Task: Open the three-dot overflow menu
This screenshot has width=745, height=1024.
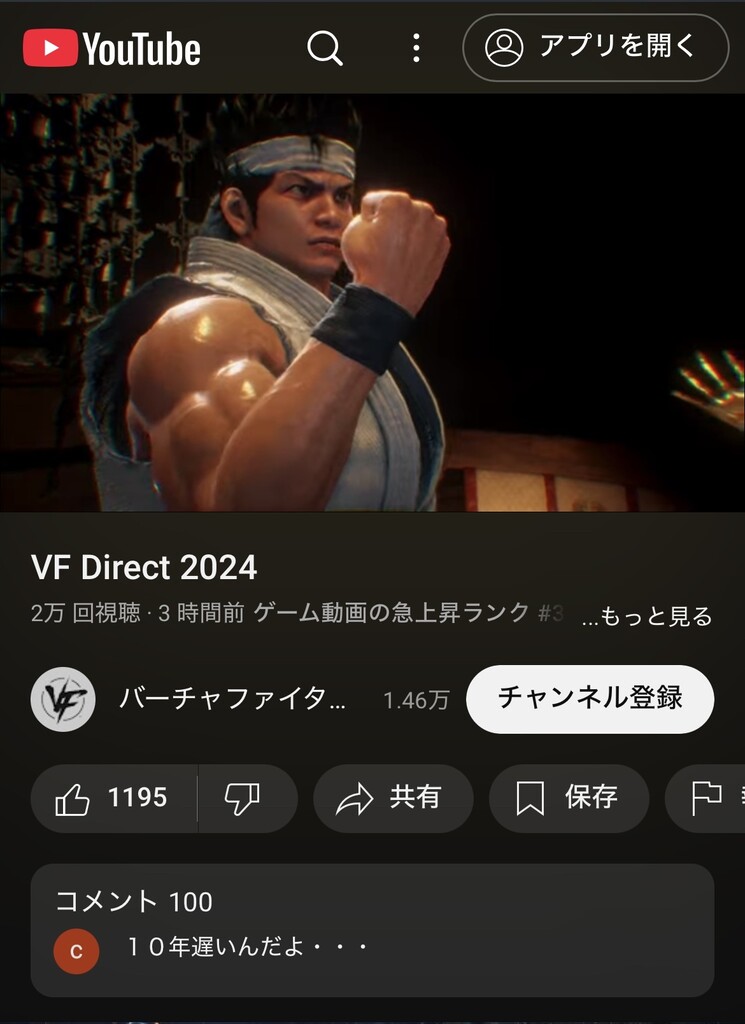Action: tap(416, 48)
